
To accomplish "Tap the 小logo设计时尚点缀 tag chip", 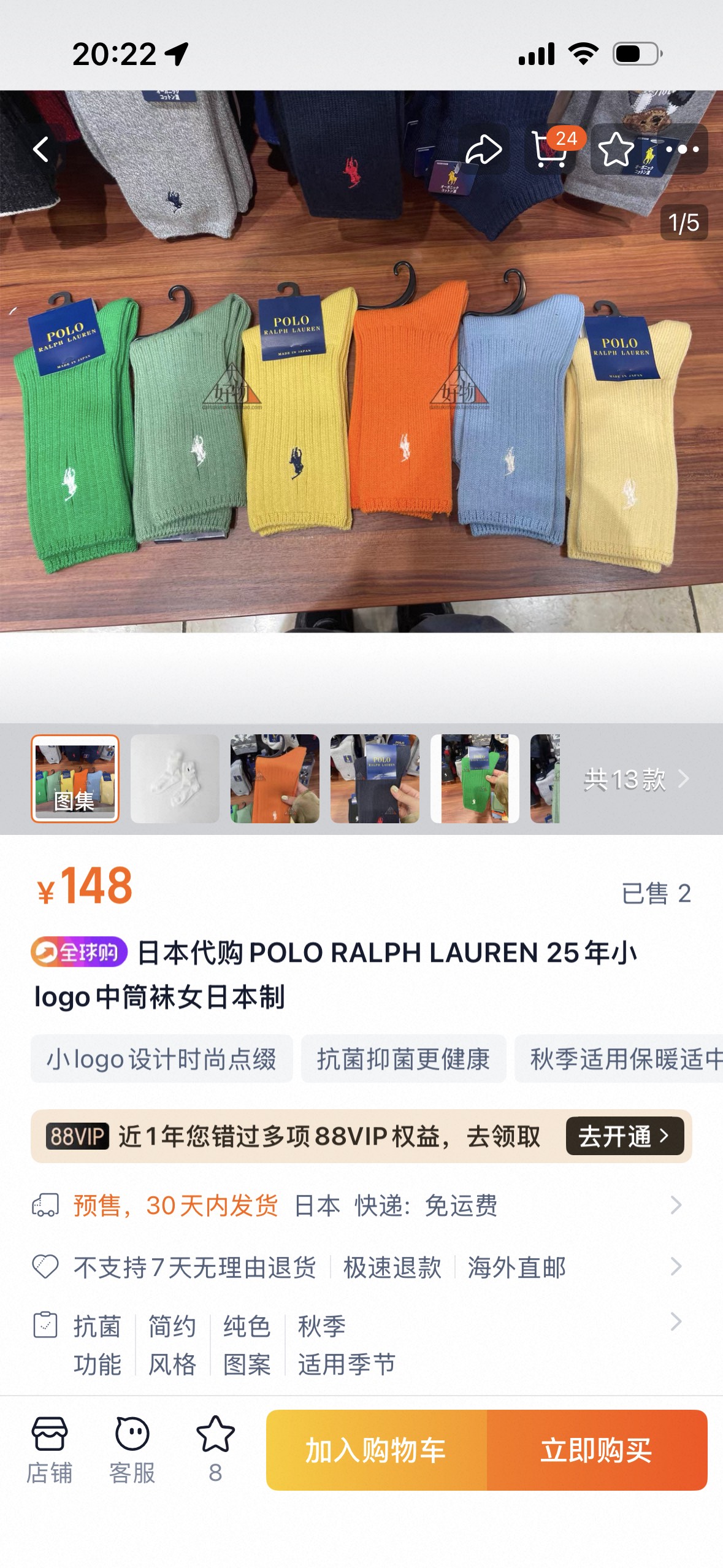I will pyautogui.click(x=161, y=1059).
